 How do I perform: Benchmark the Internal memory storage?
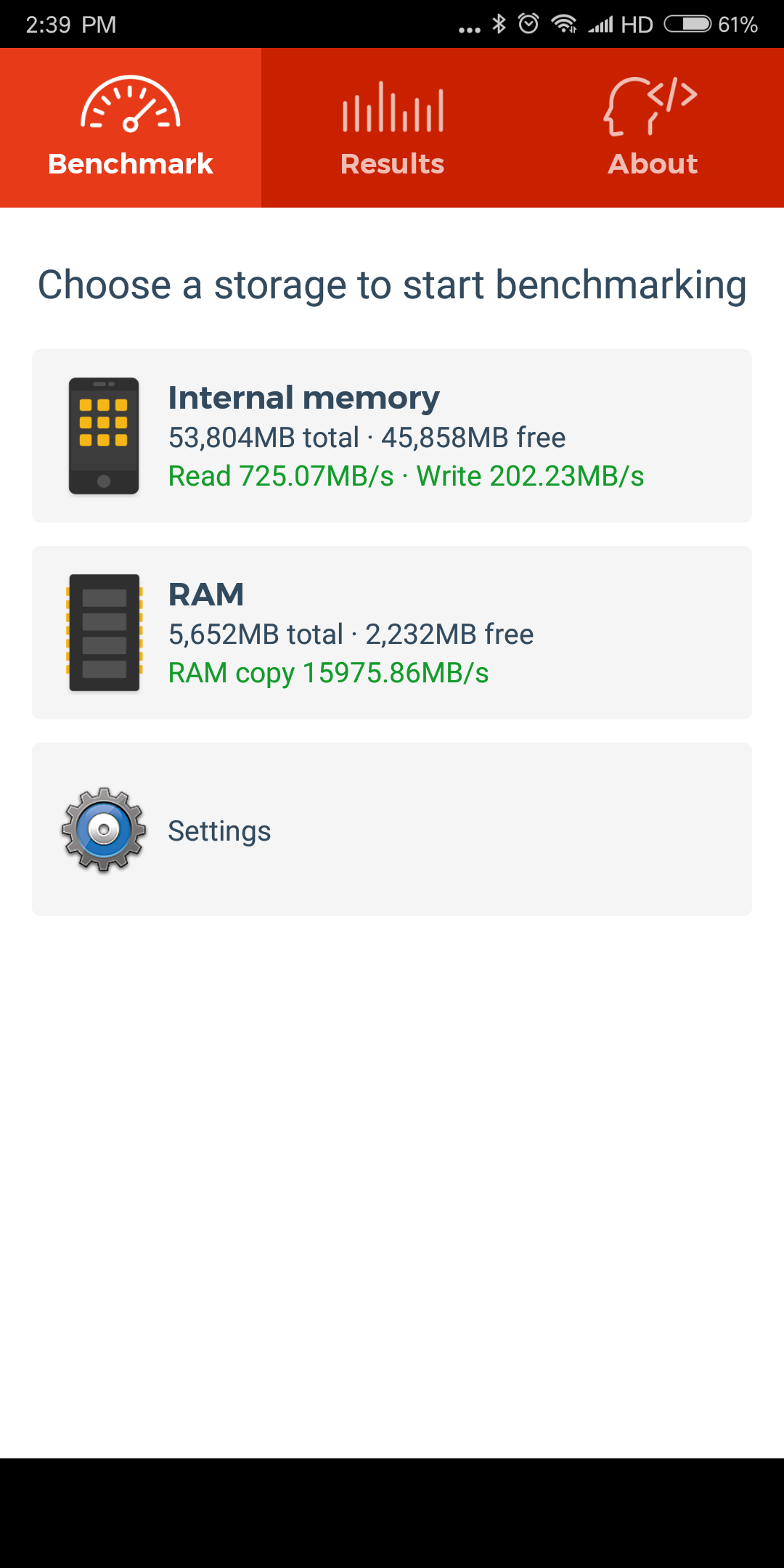click(392, 436)
